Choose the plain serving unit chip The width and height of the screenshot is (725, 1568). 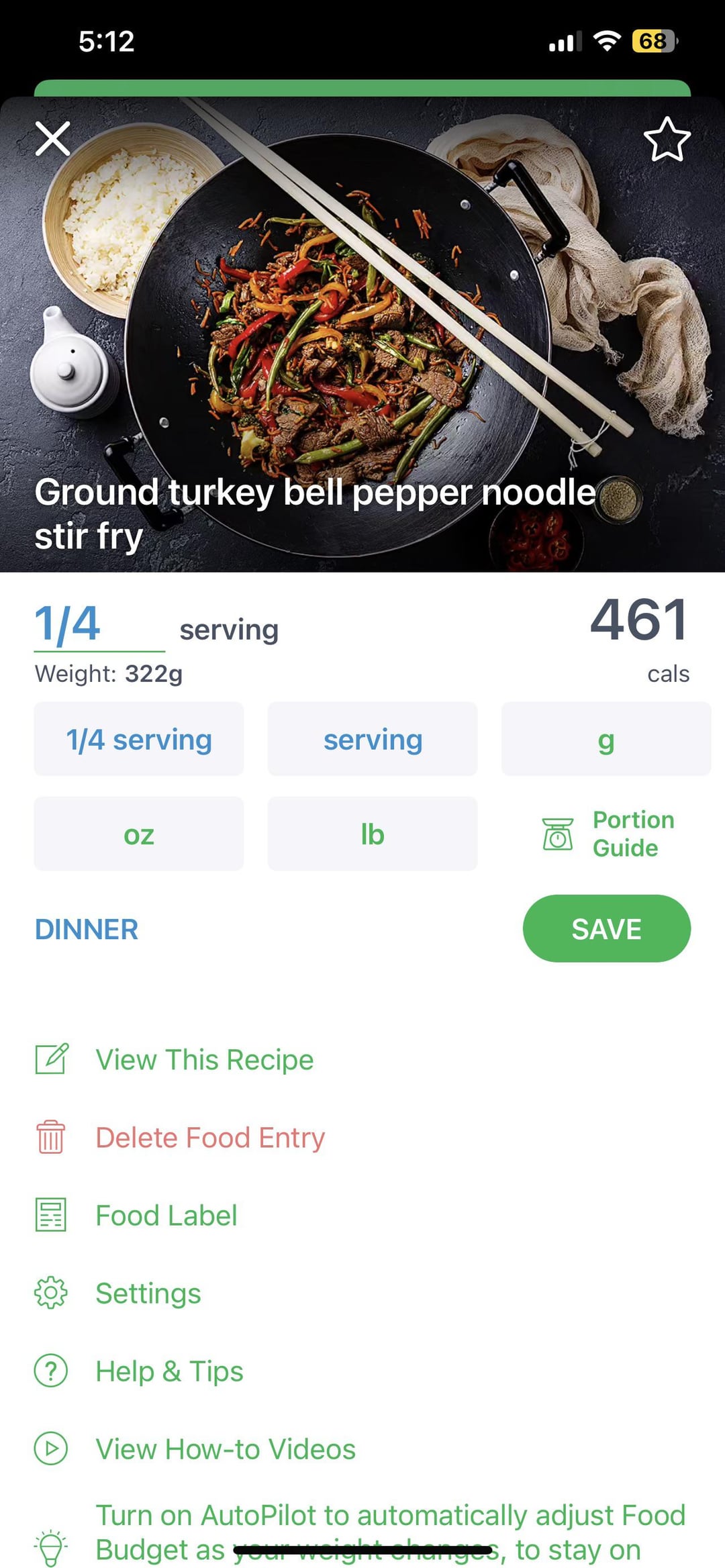pyautogui.click(x=373, y=740)
